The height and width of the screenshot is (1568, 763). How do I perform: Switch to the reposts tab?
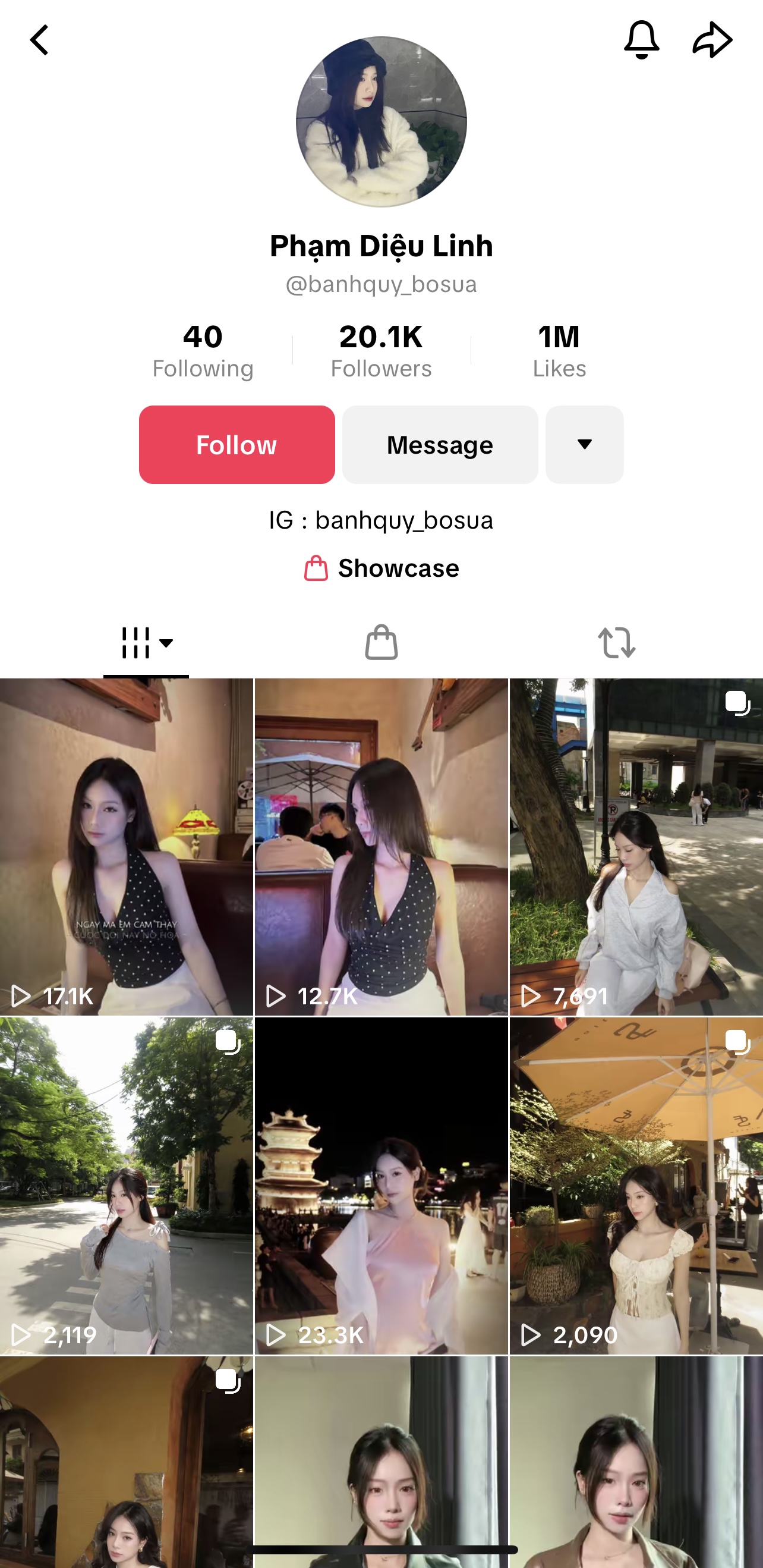tap(616, 643)
